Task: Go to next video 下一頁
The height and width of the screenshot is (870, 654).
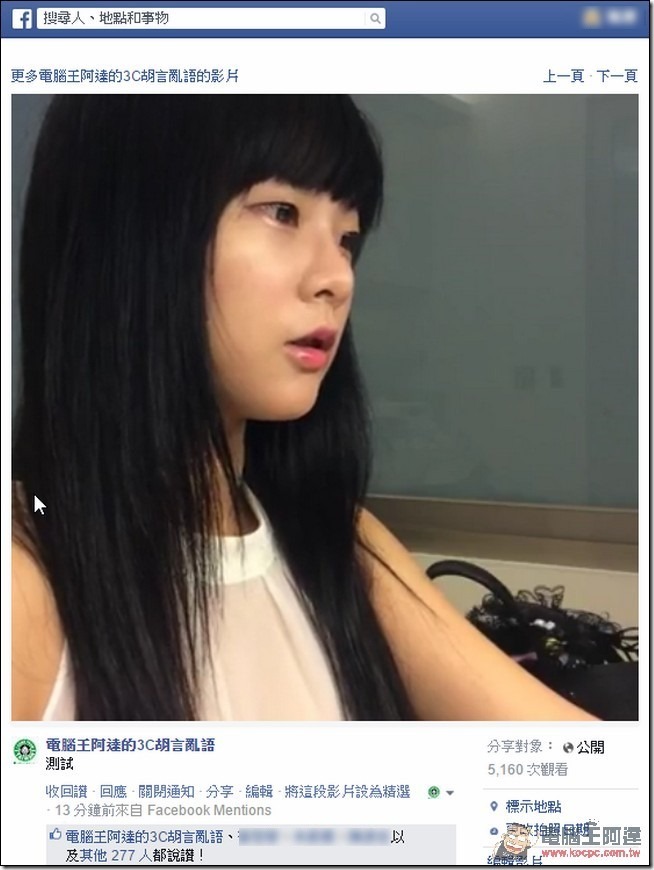Action: pyautogui.click(x=617, y=76)
